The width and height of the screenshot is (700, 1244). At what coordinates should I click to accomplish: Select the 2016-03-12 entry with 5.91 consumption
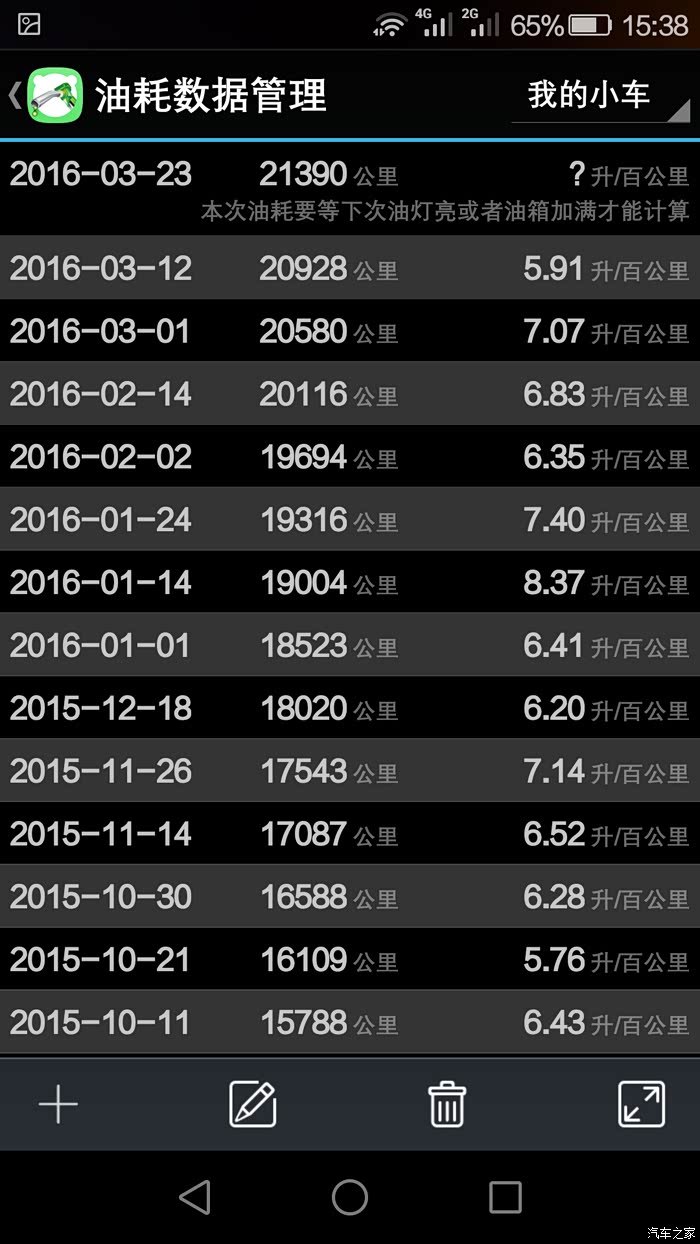tap(350, 268)
